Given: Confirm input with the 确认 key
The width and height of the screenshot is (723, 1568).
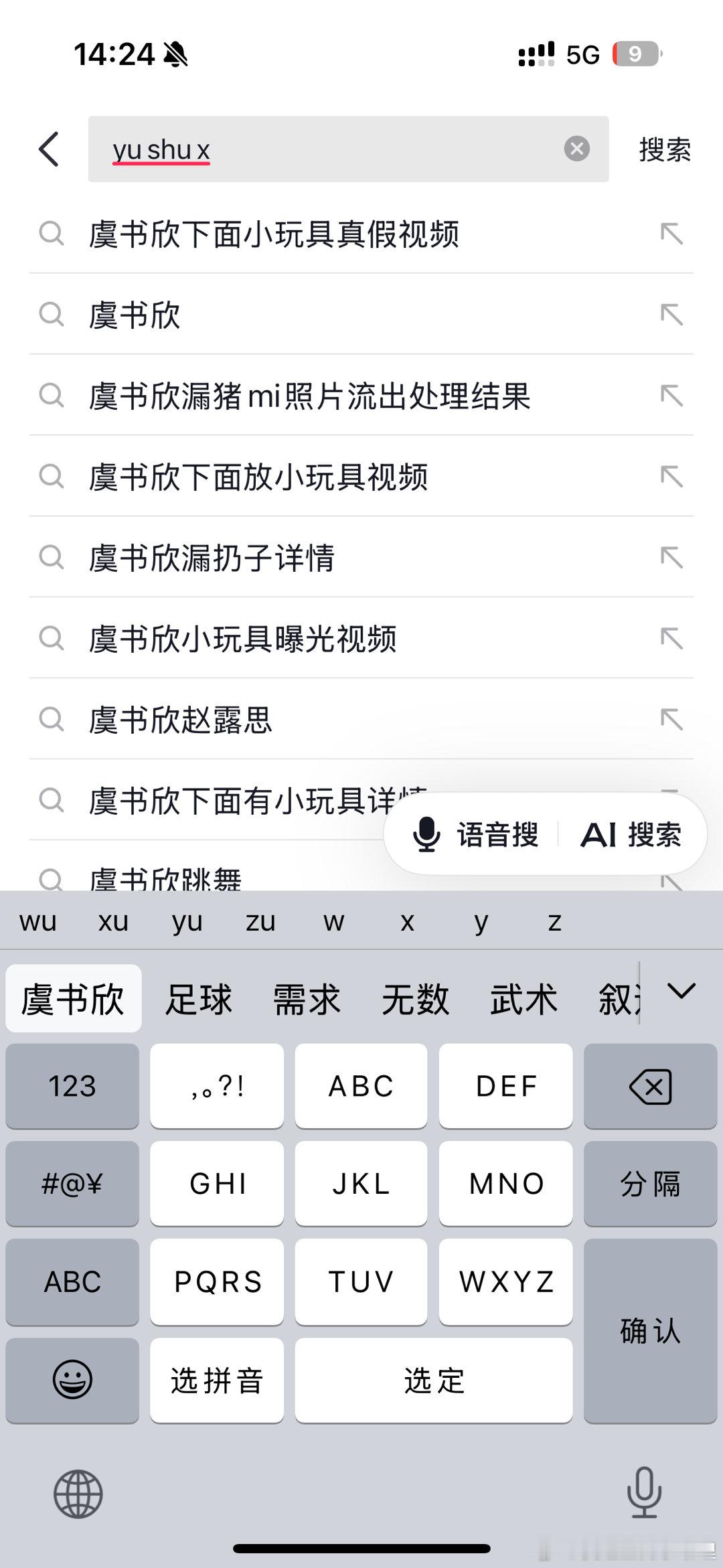Looking at the screenshot, I should pos(648,1332).
